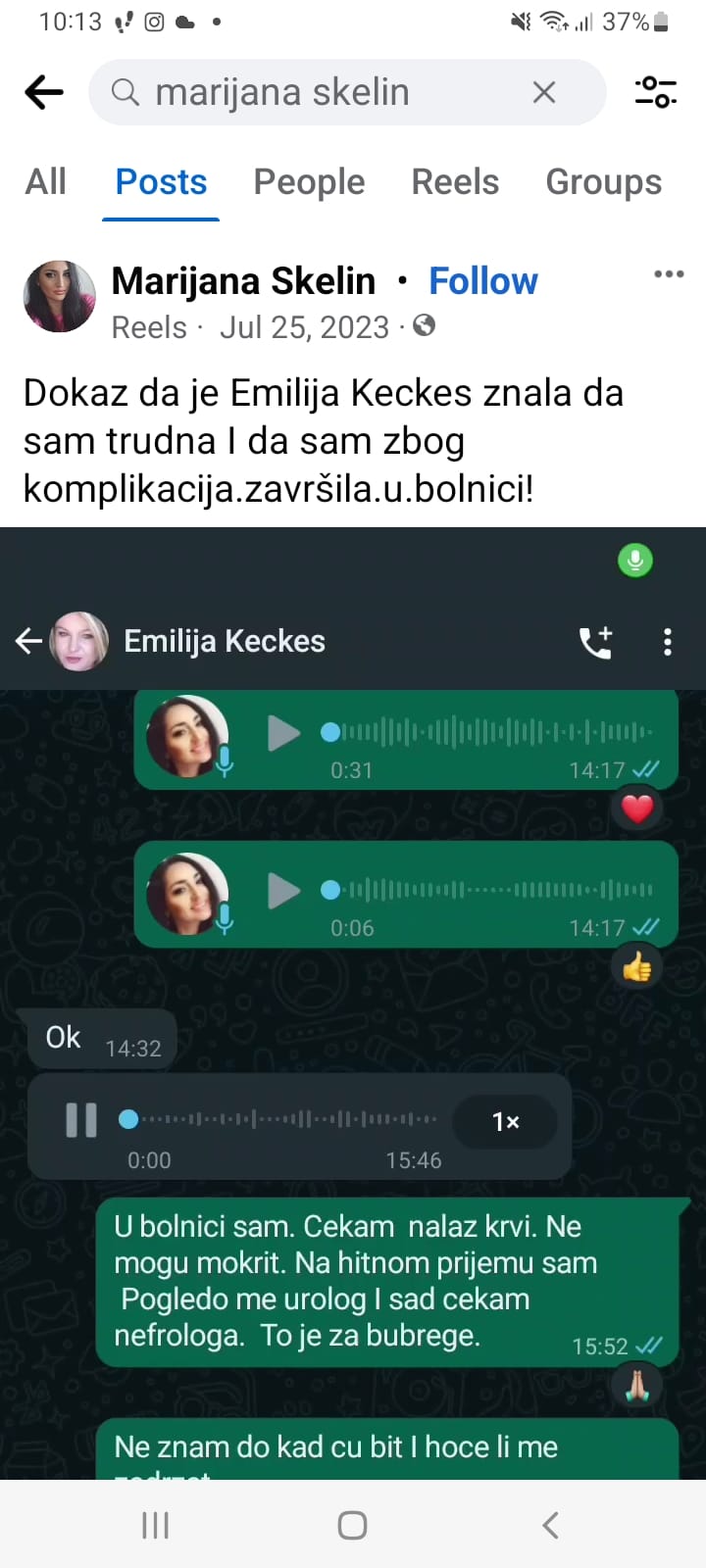Open the post's three-dot options menu
The width and height of the screenshot is (706, 1568).
pyautogui.click(x=669, y=274)
